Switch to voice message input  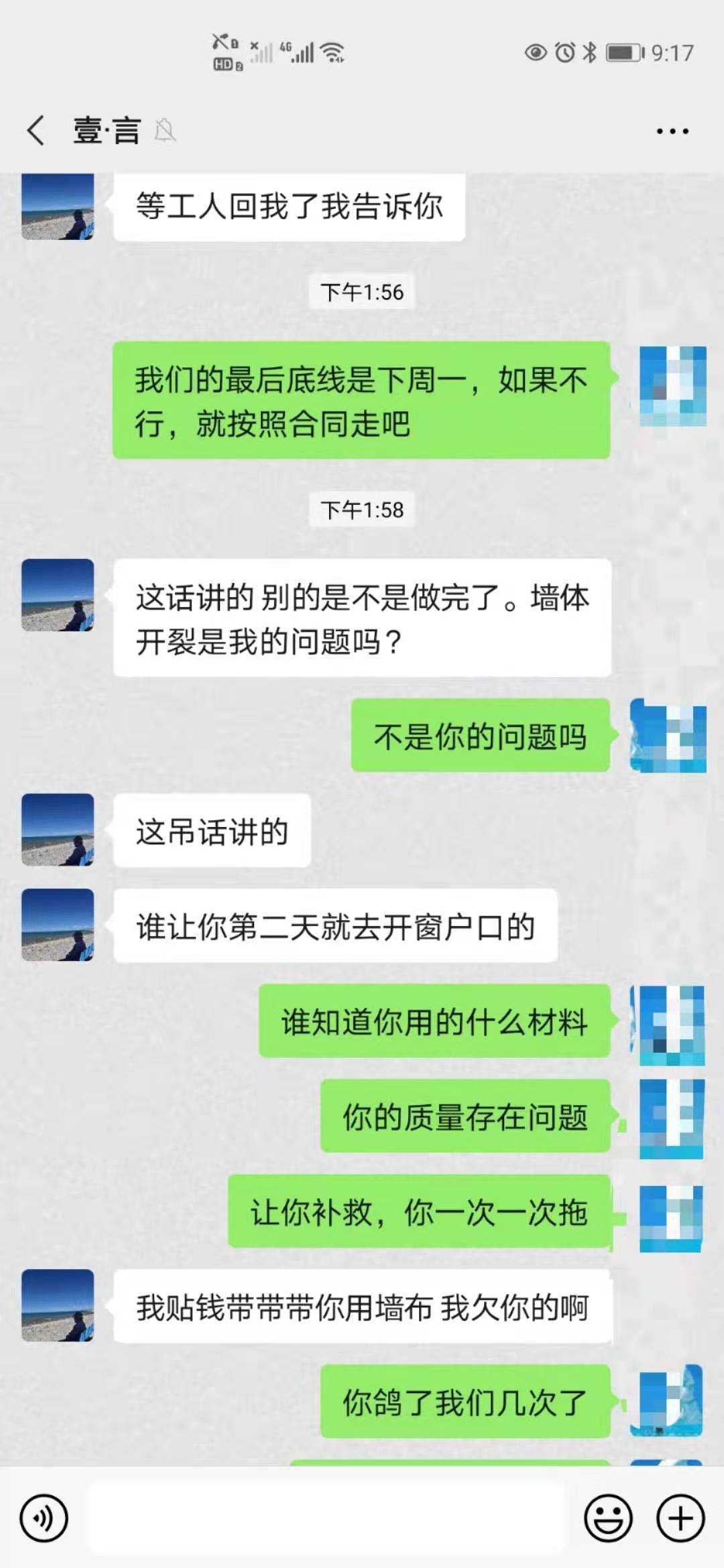[x=44, y=1518]
